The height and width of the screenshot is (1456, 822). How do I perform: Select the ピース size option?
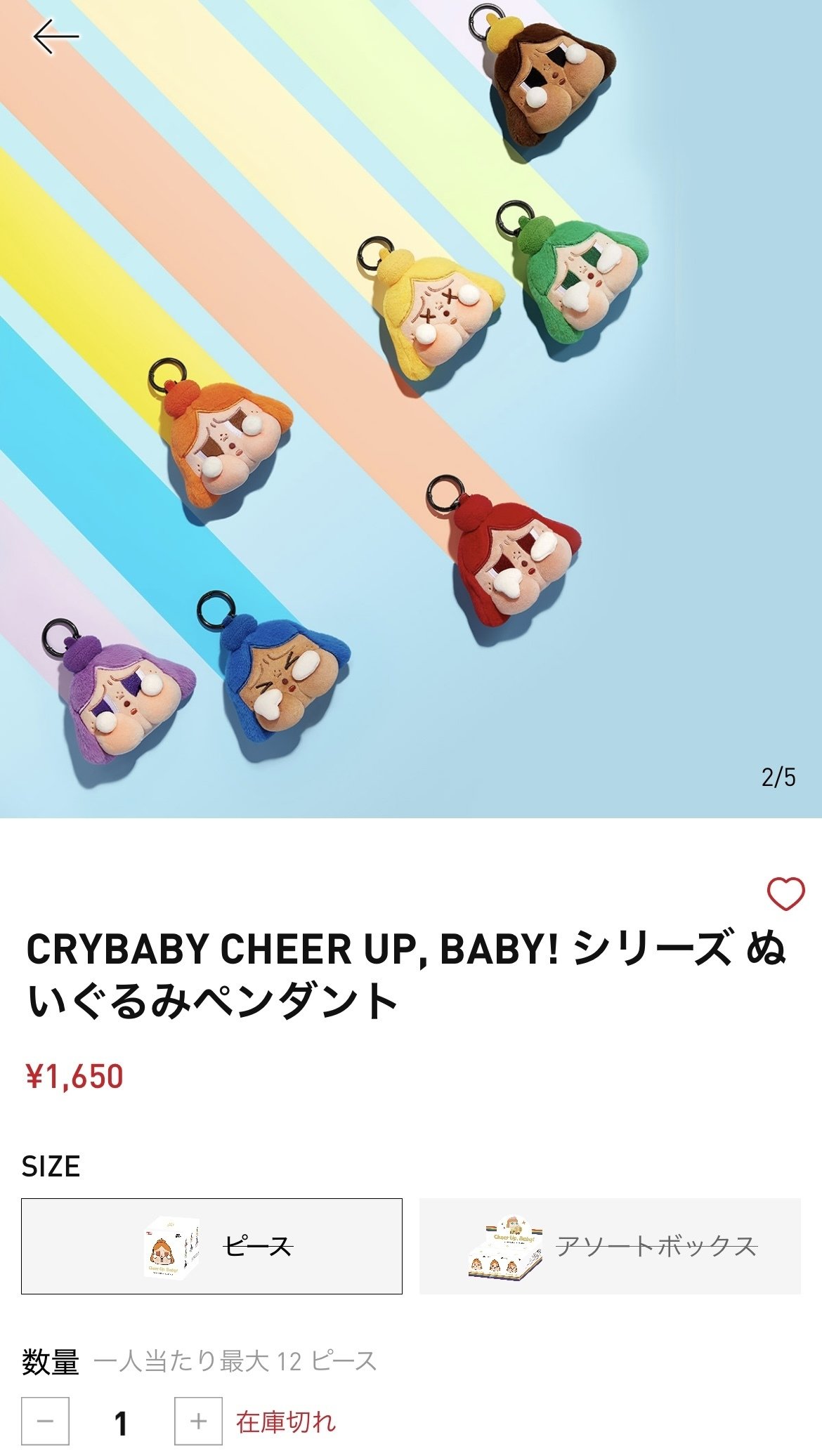coord(211,1246)
